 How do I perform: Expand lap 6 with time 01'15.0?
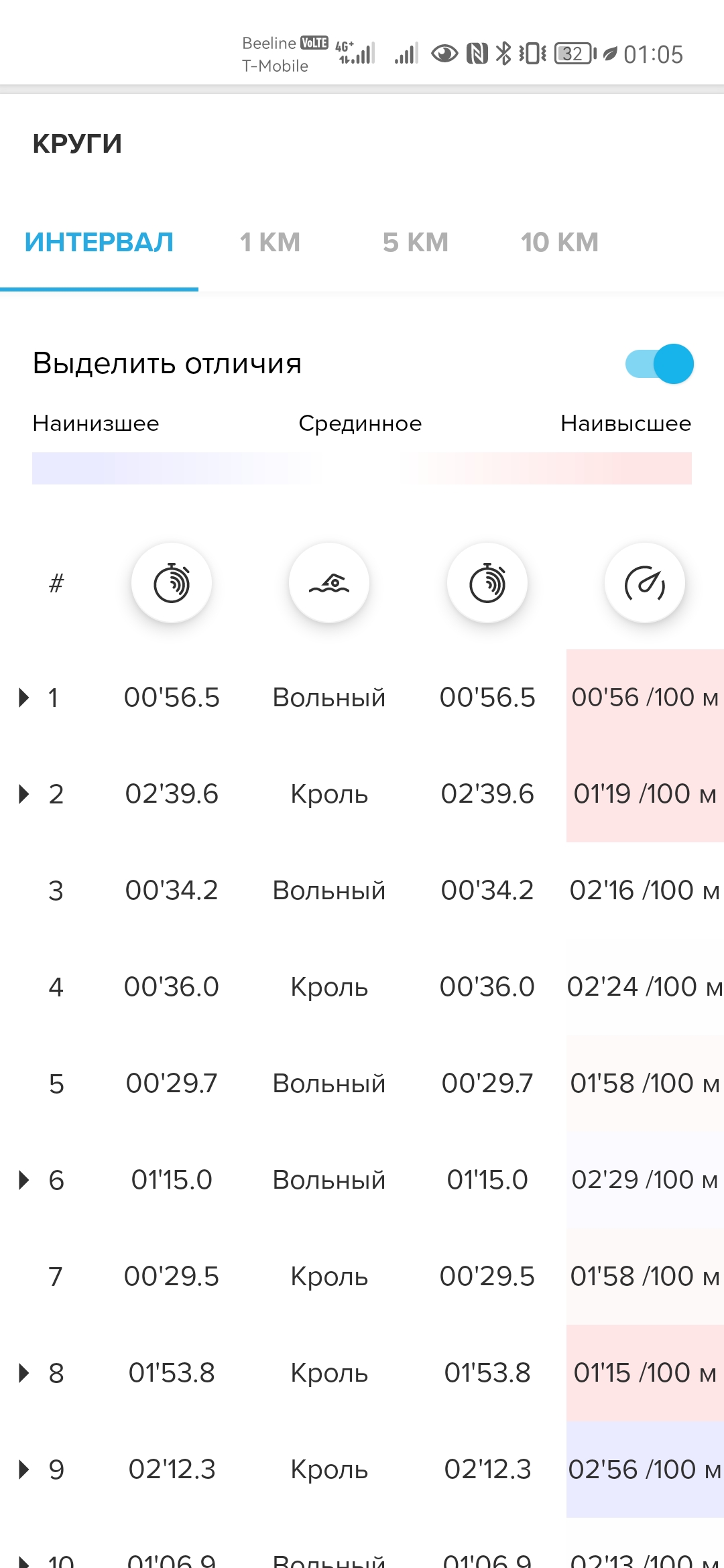tap(24, 1180)
